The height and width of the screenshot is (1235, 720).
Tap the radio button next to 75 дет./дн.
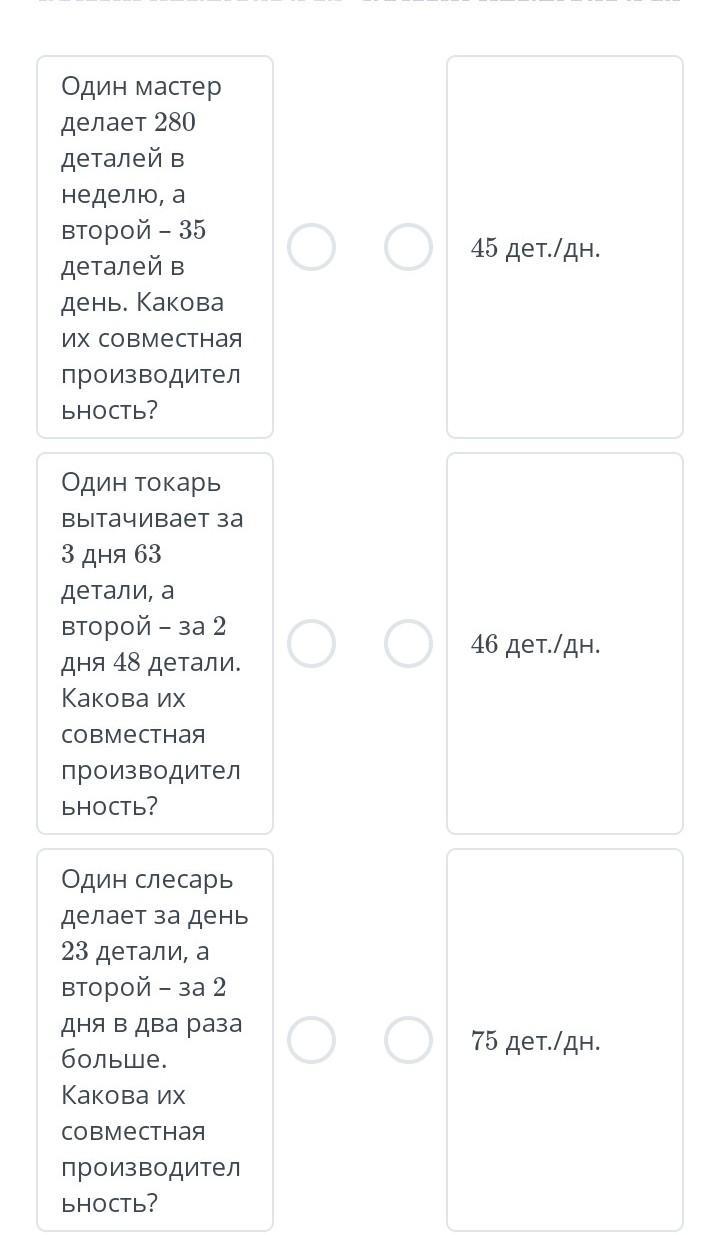click(x=409, y=1040)
